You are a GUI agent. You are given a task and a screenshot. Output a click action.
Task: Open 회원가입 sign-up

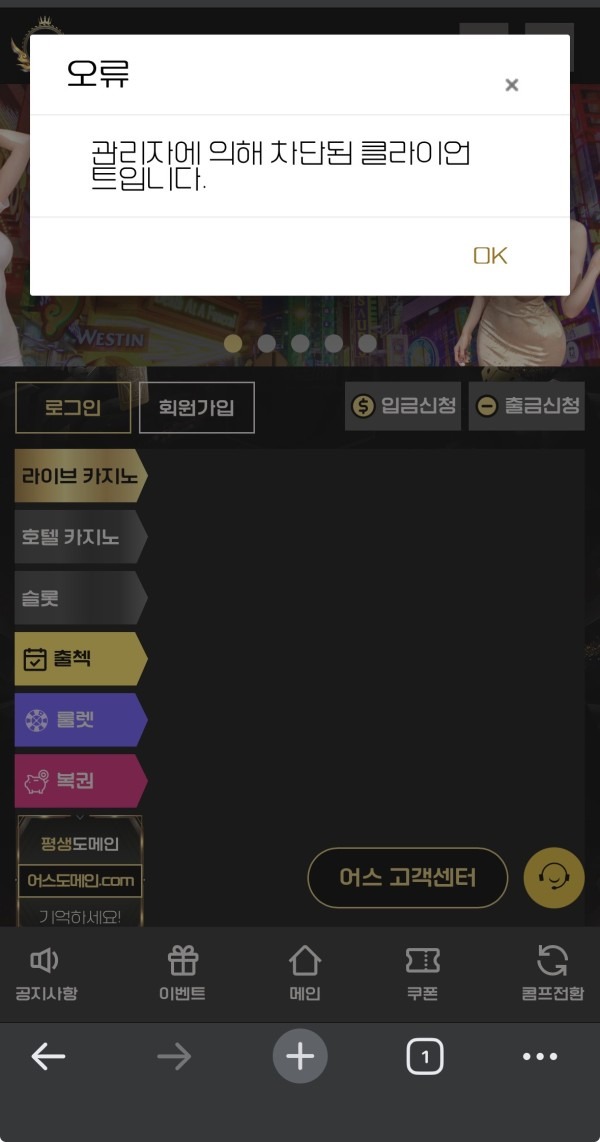(x=196, y=408)
